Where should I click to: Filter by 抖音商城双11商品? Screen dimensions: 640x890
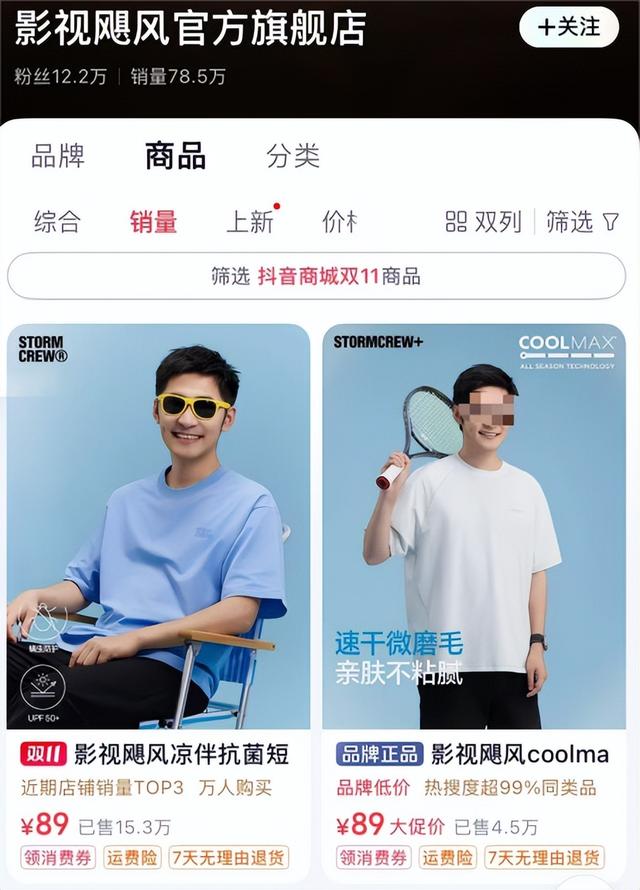point(316,277)
